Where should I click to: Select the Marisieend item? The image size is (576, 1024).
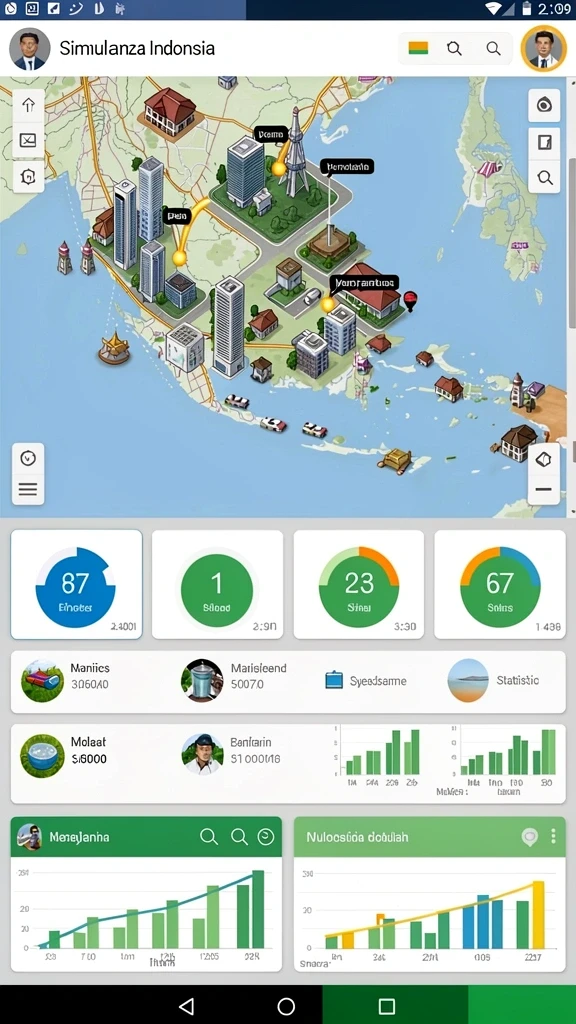click(234, 681)
